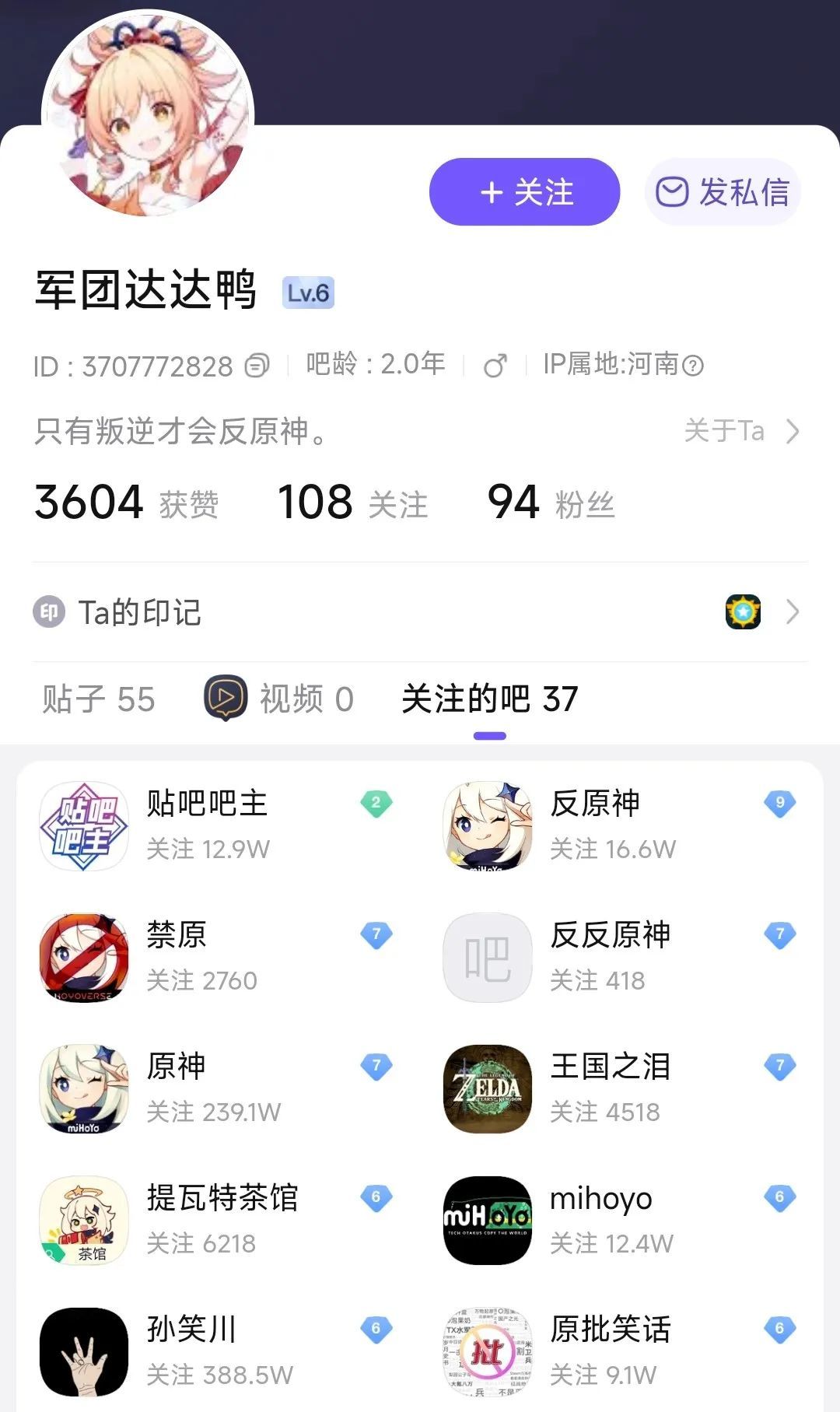The image size is (840, 1412).
Task: Open the 贴吧吧主 forum icon
Action: [x=83, y=825]
